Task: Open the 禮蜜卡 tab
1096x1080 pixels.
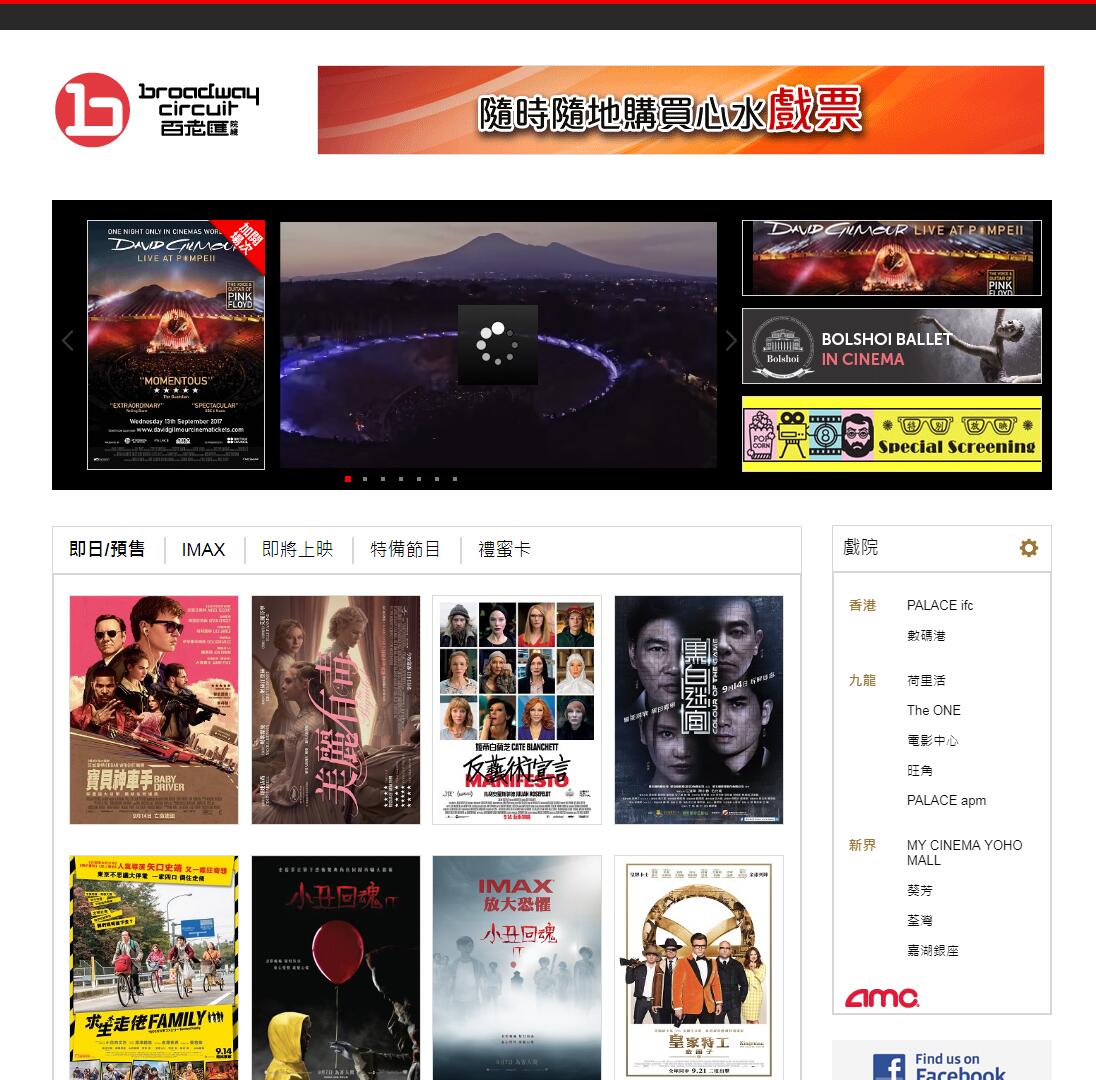Action: (x=504, y=550)
